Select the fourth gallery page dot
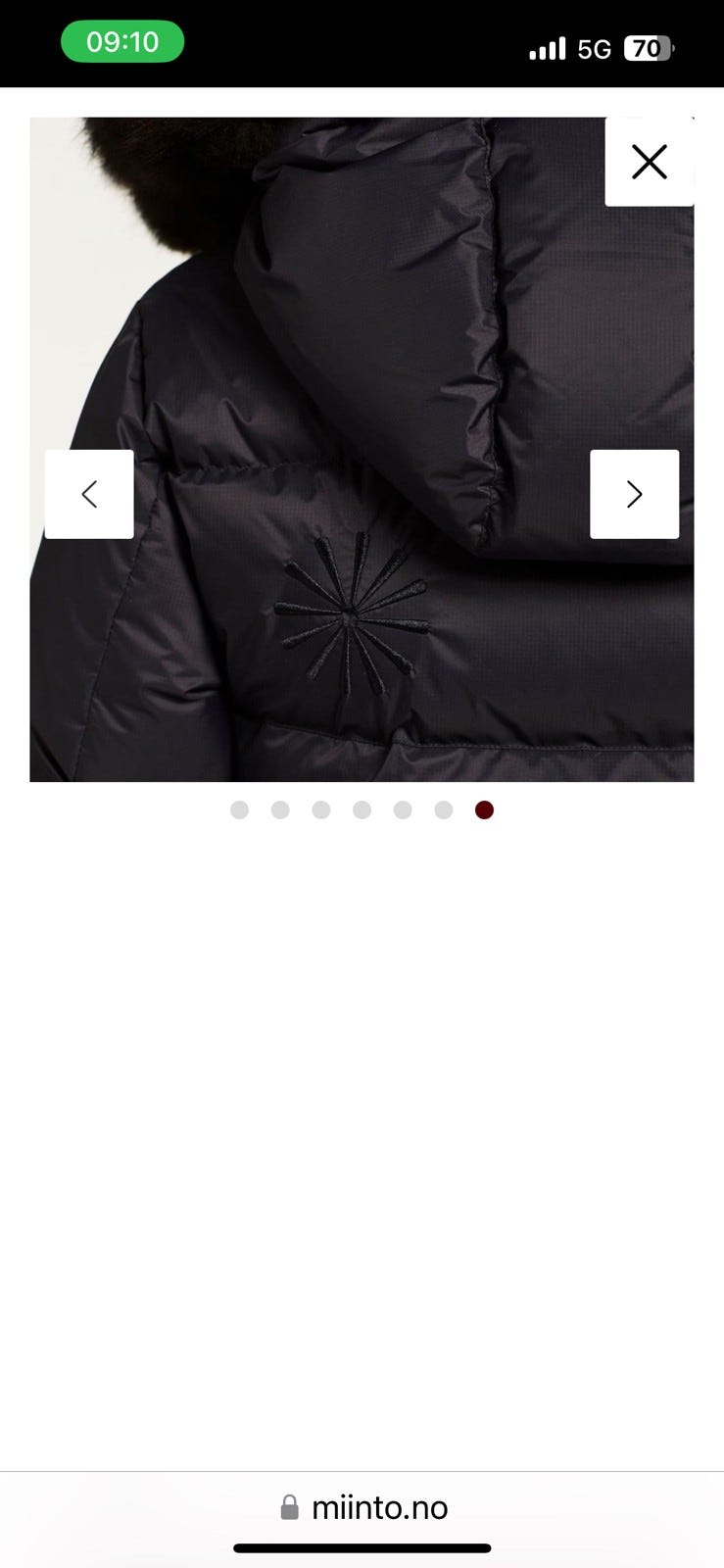This screenshot has height=1568, width=724. pyautogui.click(x=362, y=809)
